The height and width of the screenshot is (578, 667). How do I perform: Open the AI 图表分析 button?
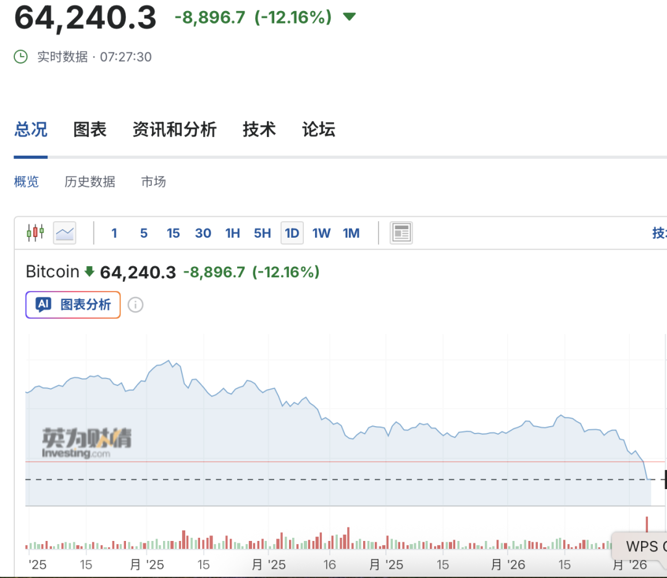point(73,305)
